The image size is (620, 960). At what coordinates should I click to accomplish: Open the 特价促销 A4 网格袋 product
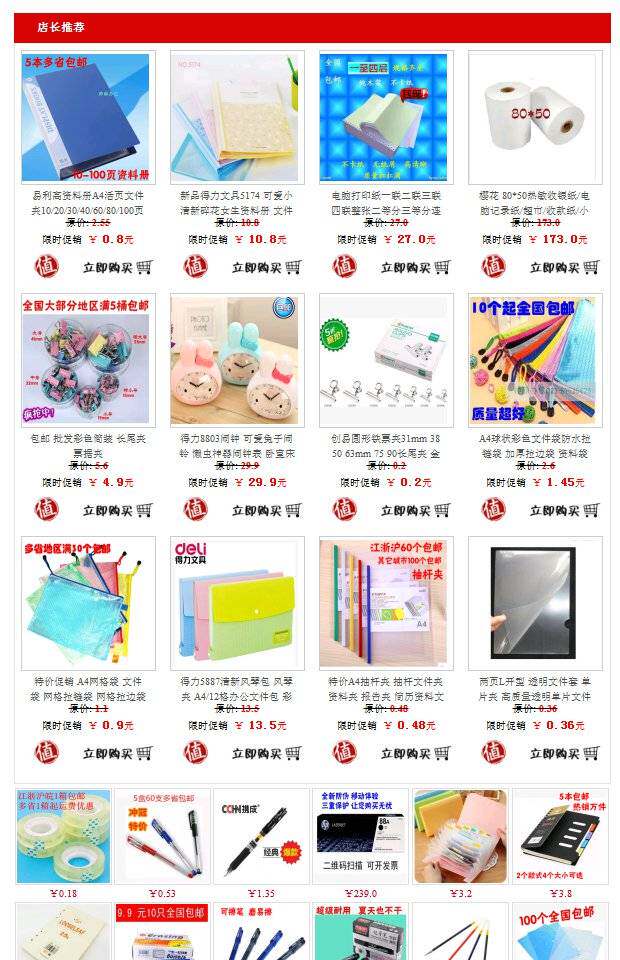coord(86,603)
